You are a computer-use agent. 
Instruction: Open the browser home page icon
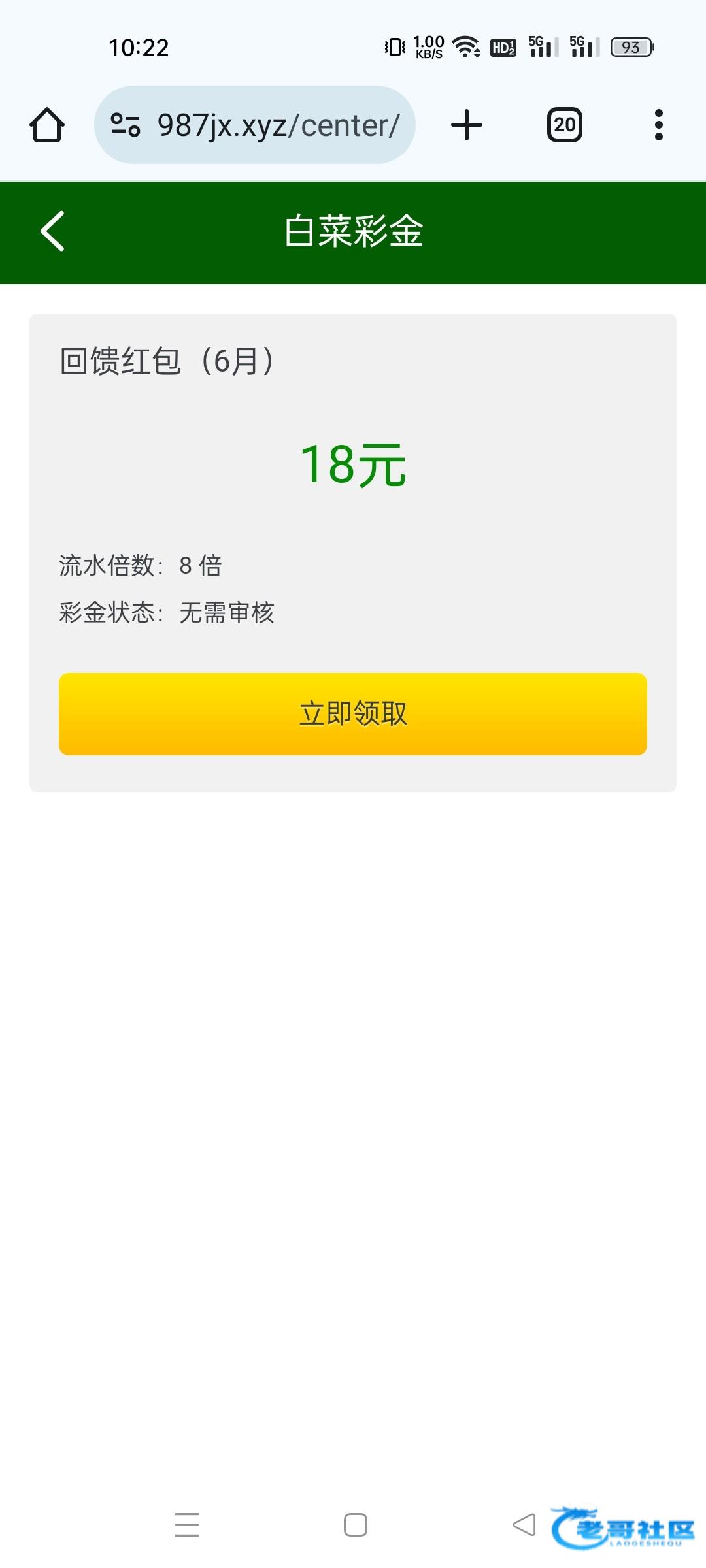(x=47, y=125)
